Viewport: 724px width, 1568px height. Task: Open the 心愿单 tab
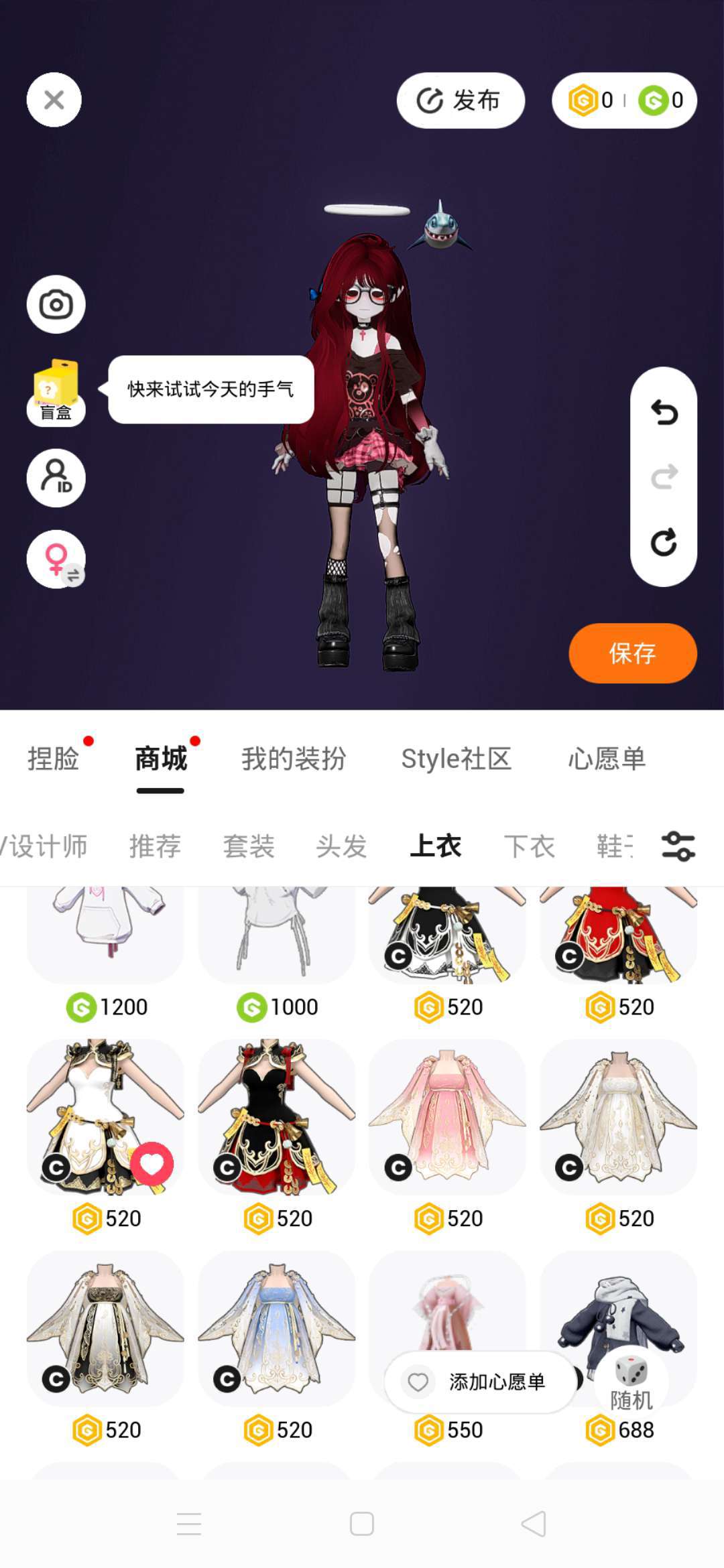(607, 759)
